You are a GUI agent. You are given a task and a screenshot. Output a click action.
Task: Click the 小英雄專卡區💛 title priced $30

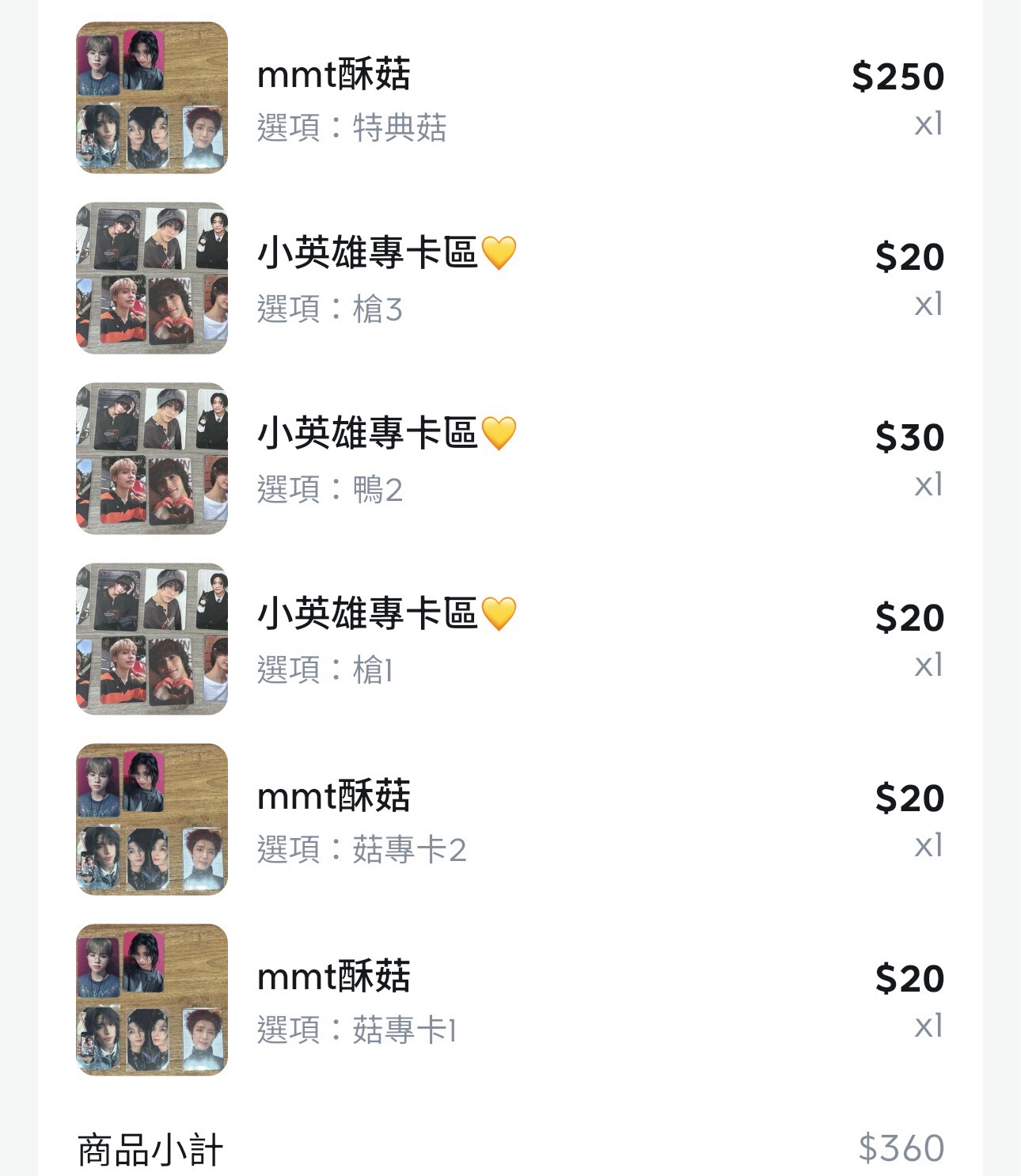pyautogui.click(x=385, y=432)
